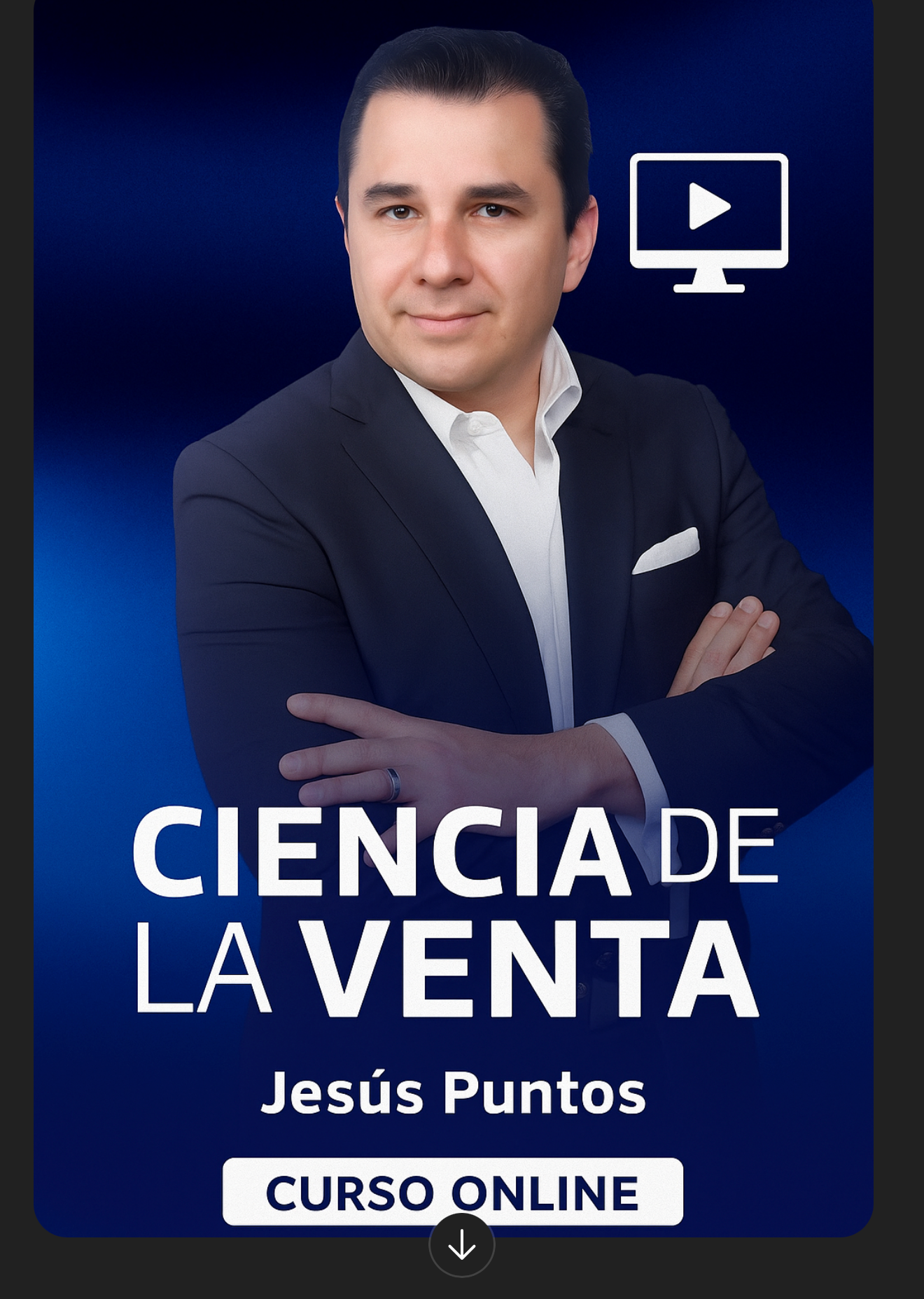924x1299 pixels.
Task: Tap the down arrow button
Action: 461,1245
